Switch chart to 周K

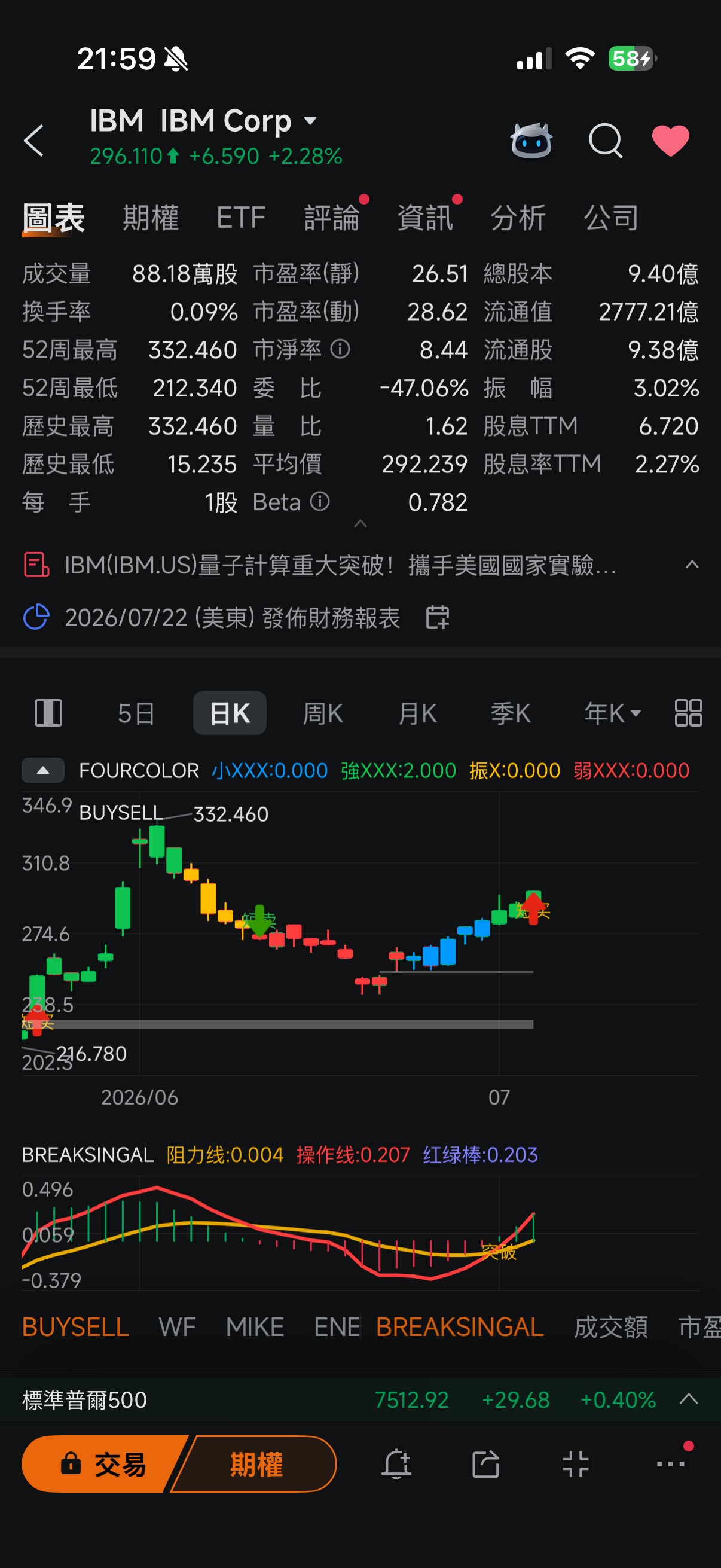tap(323, 713)
